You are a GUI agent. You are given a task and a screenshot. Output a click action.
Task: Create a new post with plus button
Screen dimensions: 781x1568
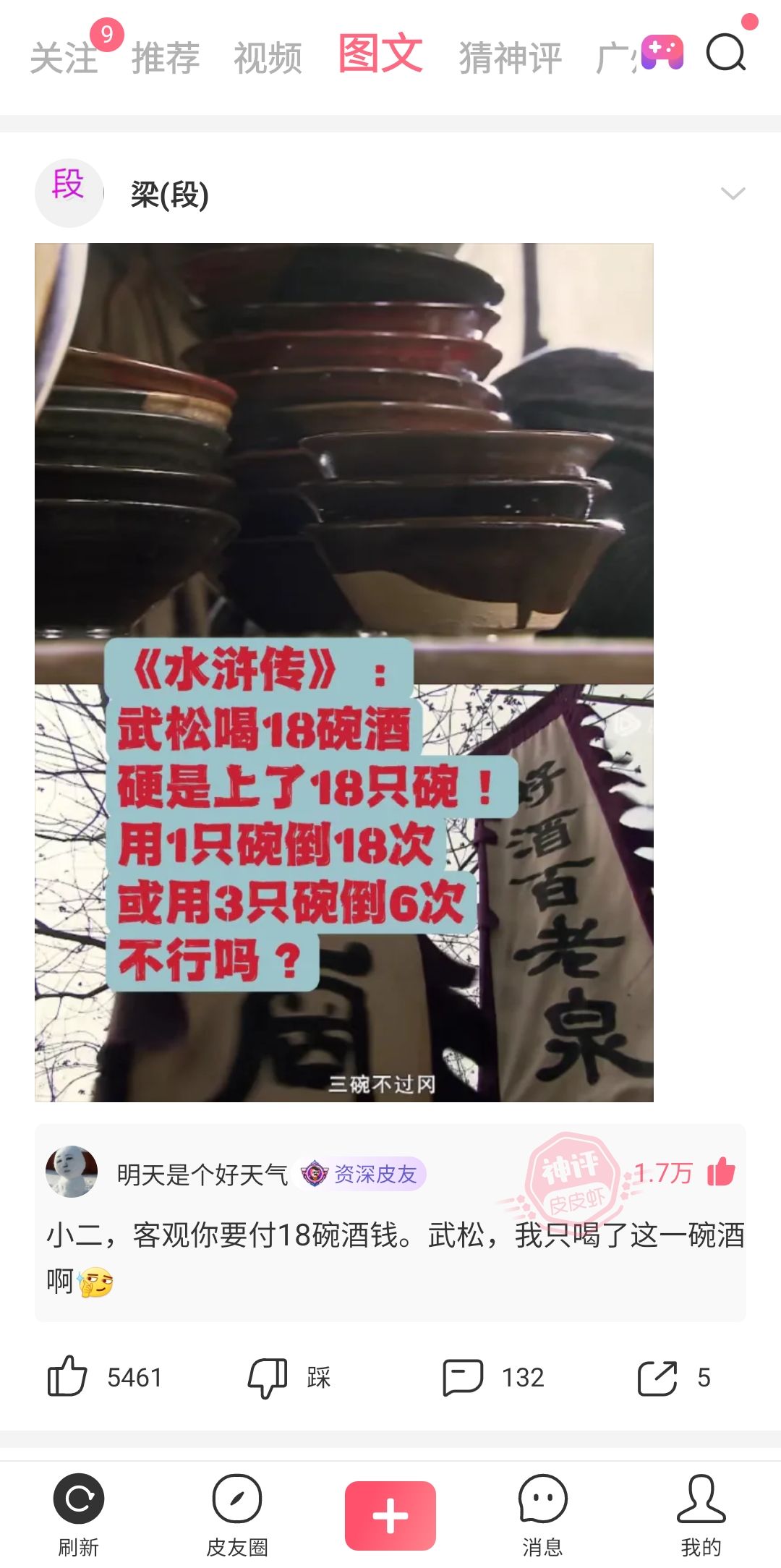click(x=390, y=1516)
